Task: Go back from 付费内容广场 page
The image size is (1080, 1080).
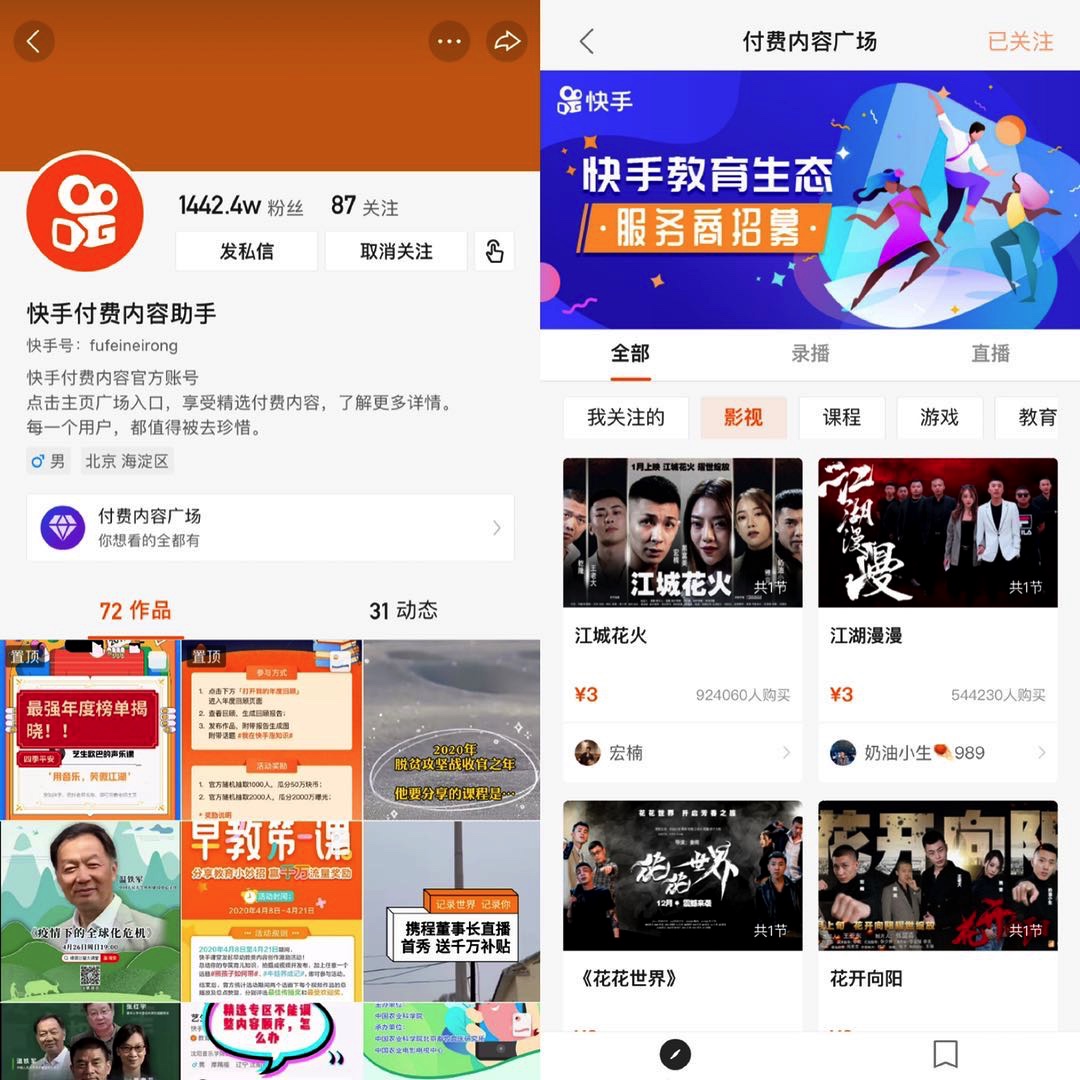Action: click(x=587, y=41)
